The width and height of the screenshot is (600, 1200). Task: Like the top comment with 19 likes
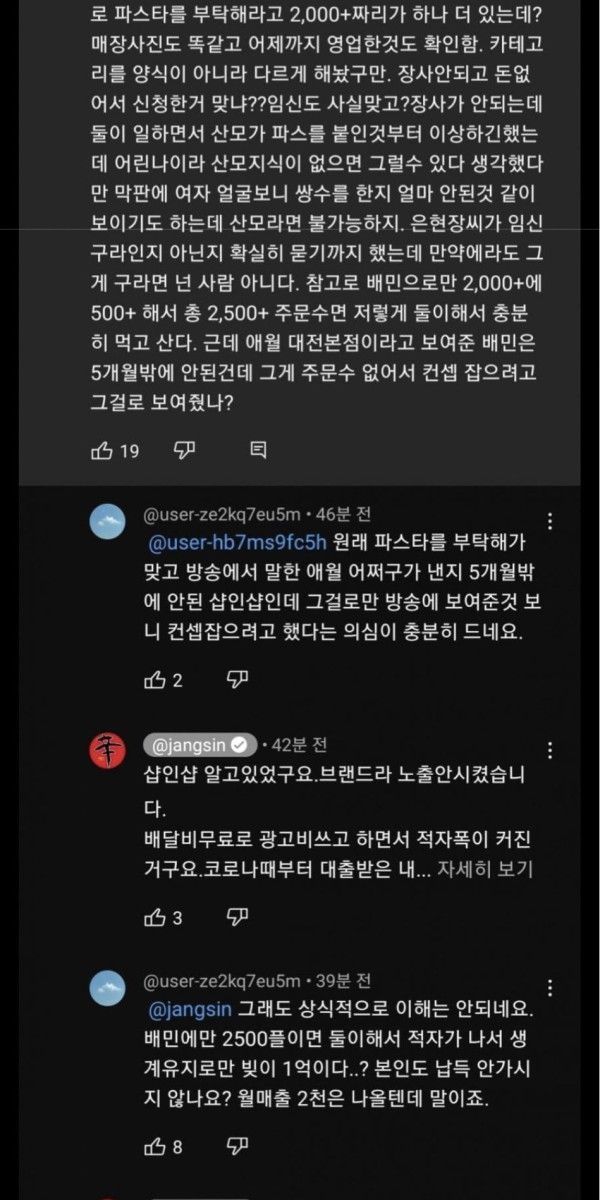coord(103,451)
